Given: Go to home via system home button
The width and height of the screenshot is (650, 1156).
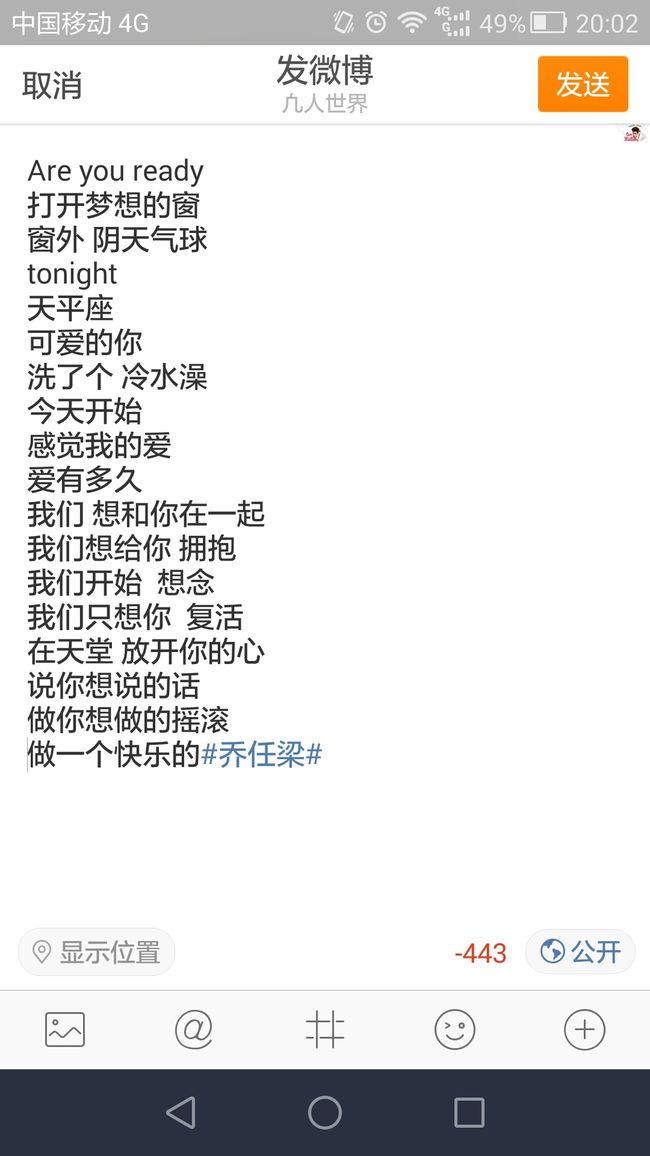Looking at the screenshot, I should coord(325,1113).
